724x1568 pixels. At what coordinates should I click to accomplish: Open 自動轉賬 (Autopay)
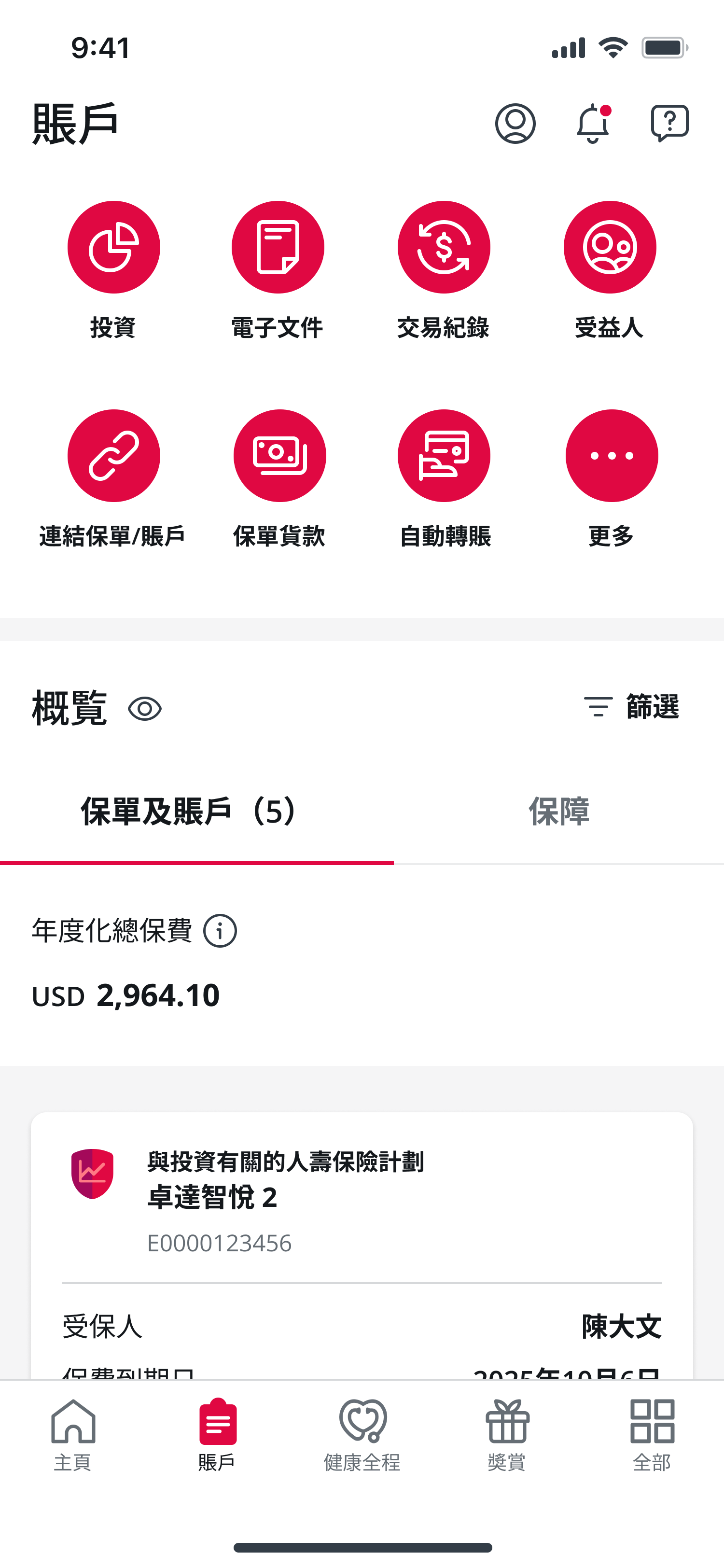(x=444, y=456)
